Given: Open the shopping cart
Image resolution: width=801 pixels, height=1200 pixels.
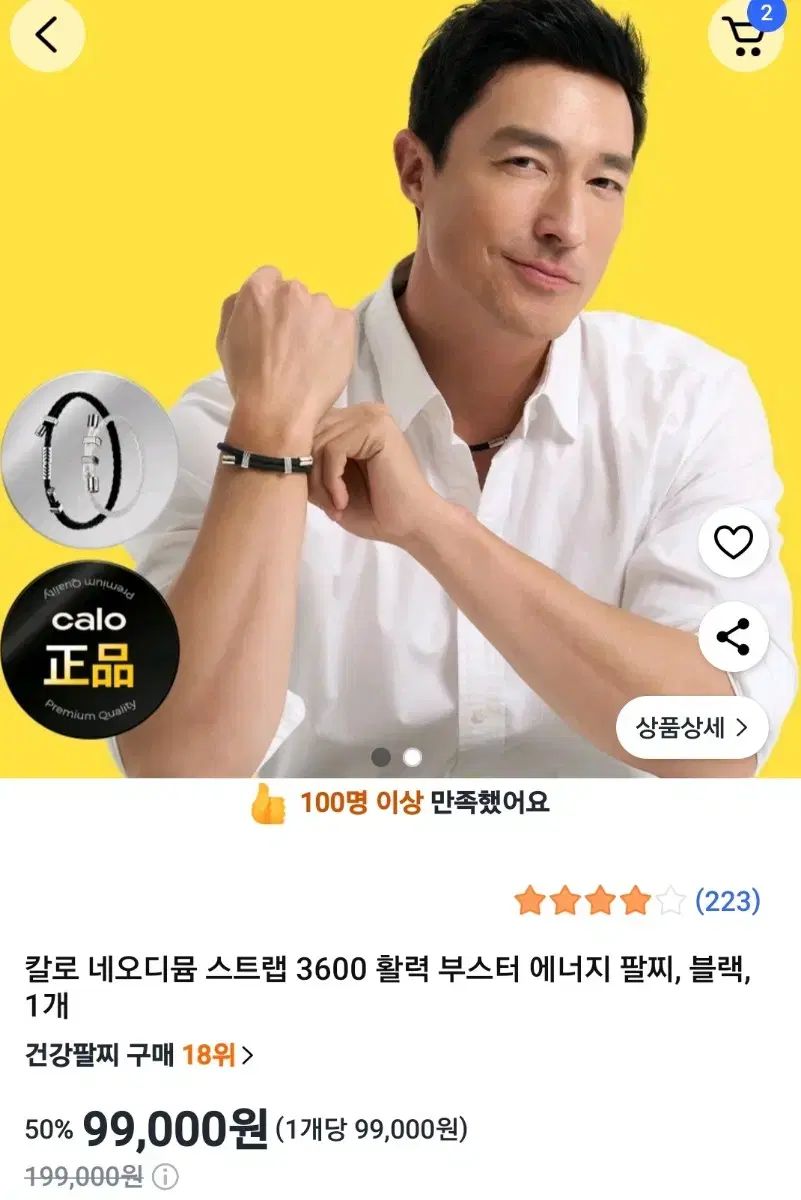Looking at the screenshot, I should [x=743, y=37].
